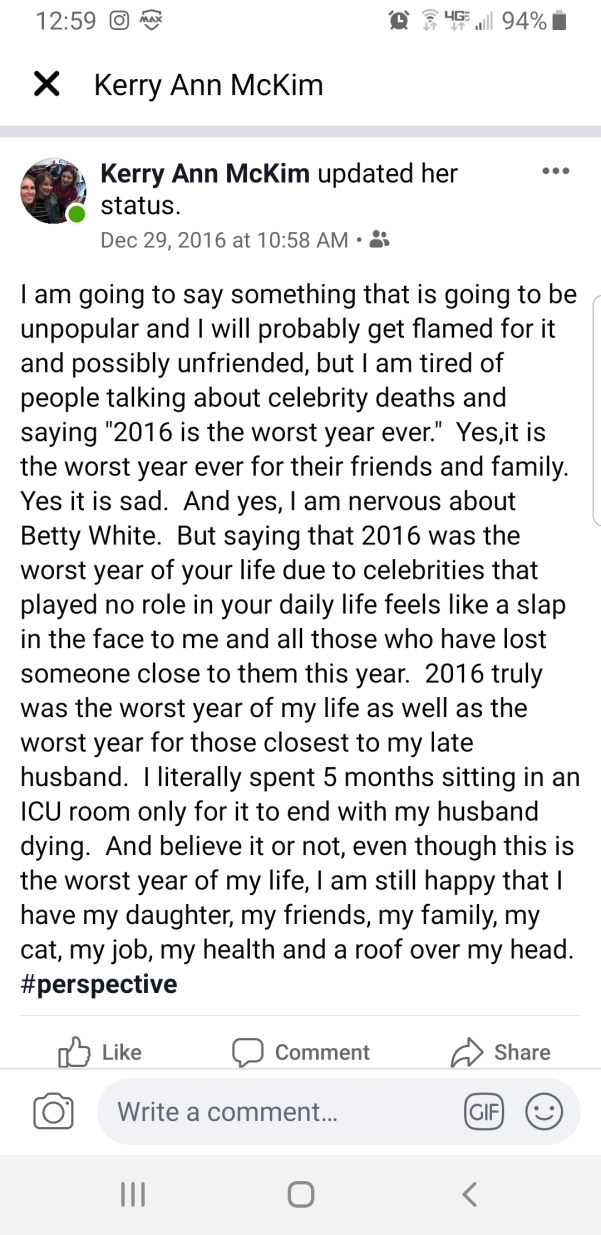This screenshot has height=1235, width=601.
Task: Open Kerry Ann McKim's profile from name
Action: [x=206, y=173]
